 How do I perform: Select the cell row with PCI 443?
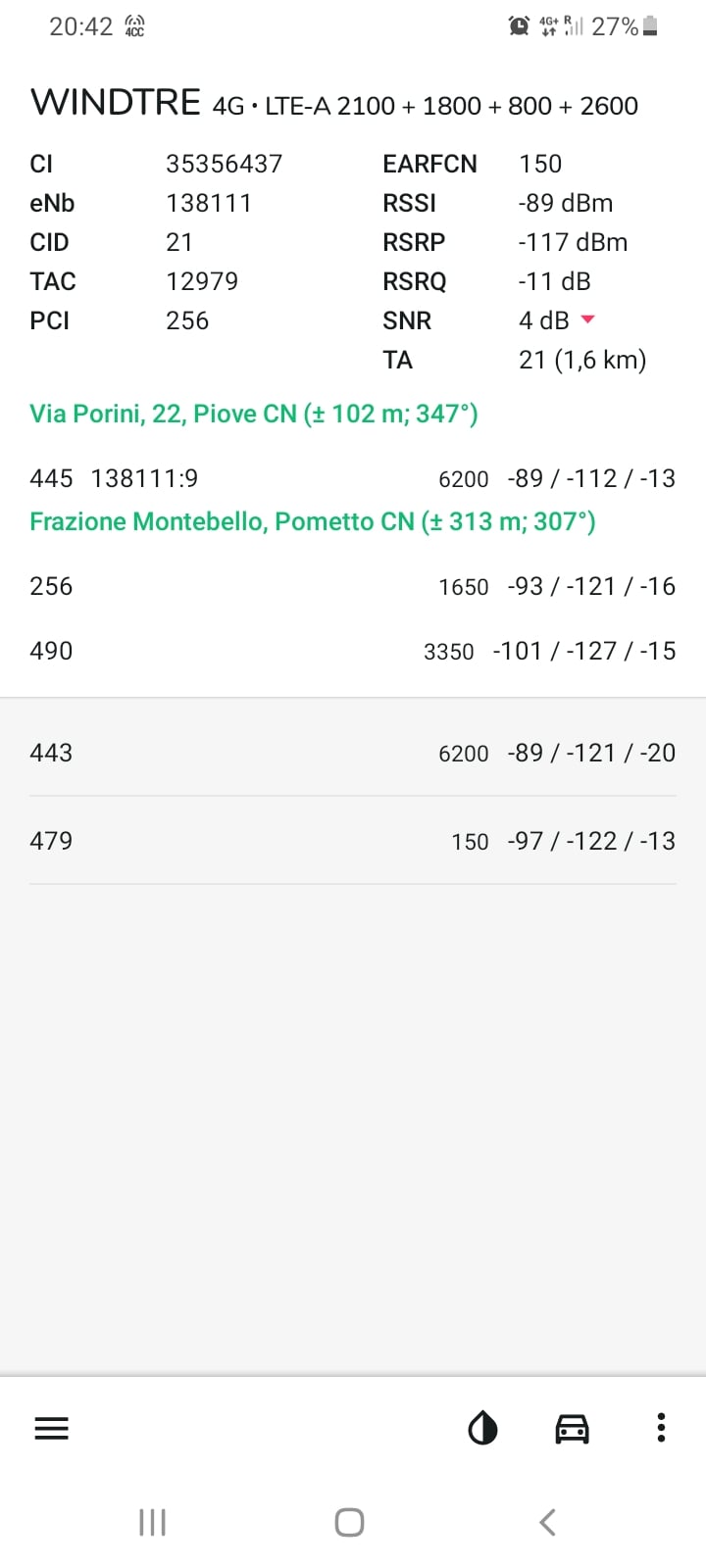[x=353, y=753]
